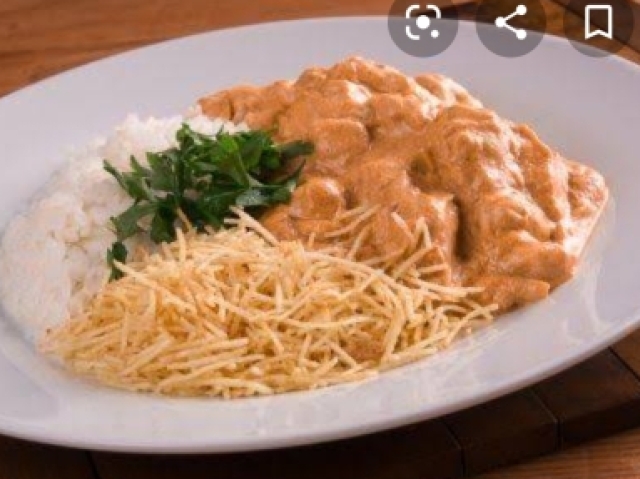Image resolution: width=640 pixels, height=479 pixels.
Task: Bookmark this image to collection
Action: click(x=598, y=21)
